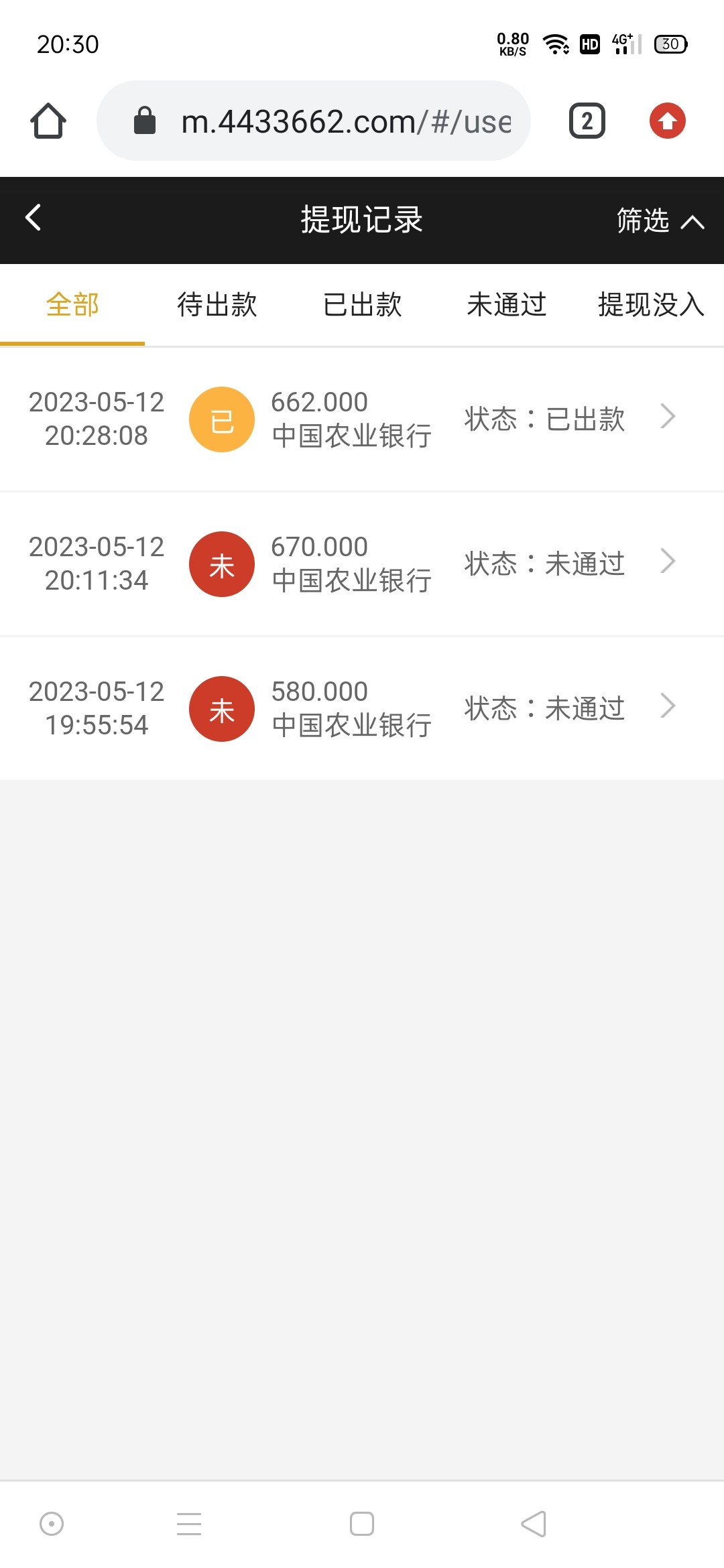Screen dimensions: 724x1568
Task: Switch to the 待出款 tab
Action: tap(217, 305)
